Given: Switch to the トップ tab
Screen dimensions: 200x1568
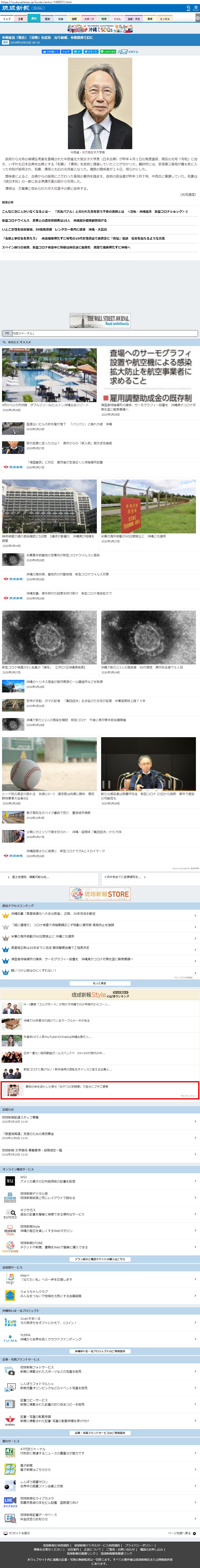Looking at the screenshot, I should pyautogui.click(x=7, y=19).
